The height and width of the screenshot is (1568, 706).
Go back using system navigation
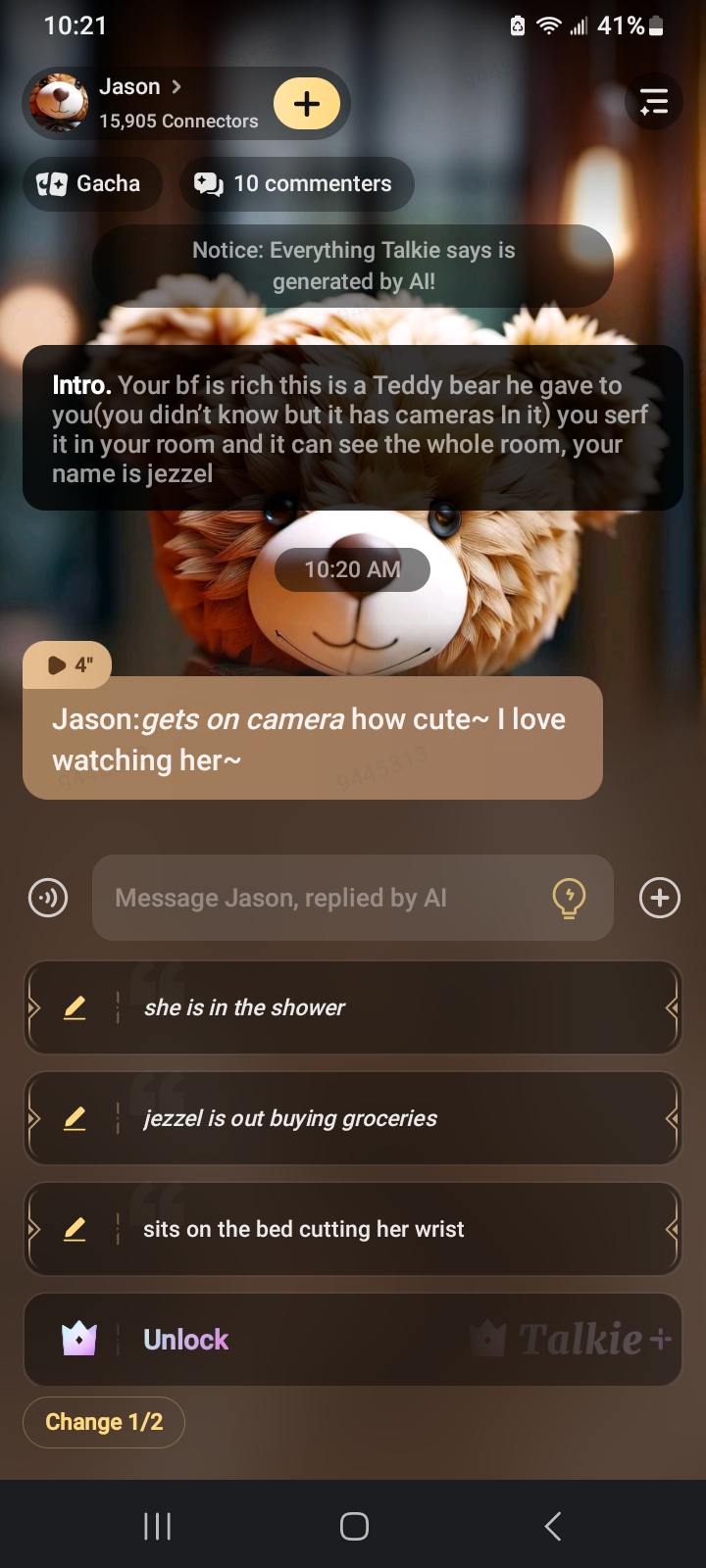click(552, 1526)
